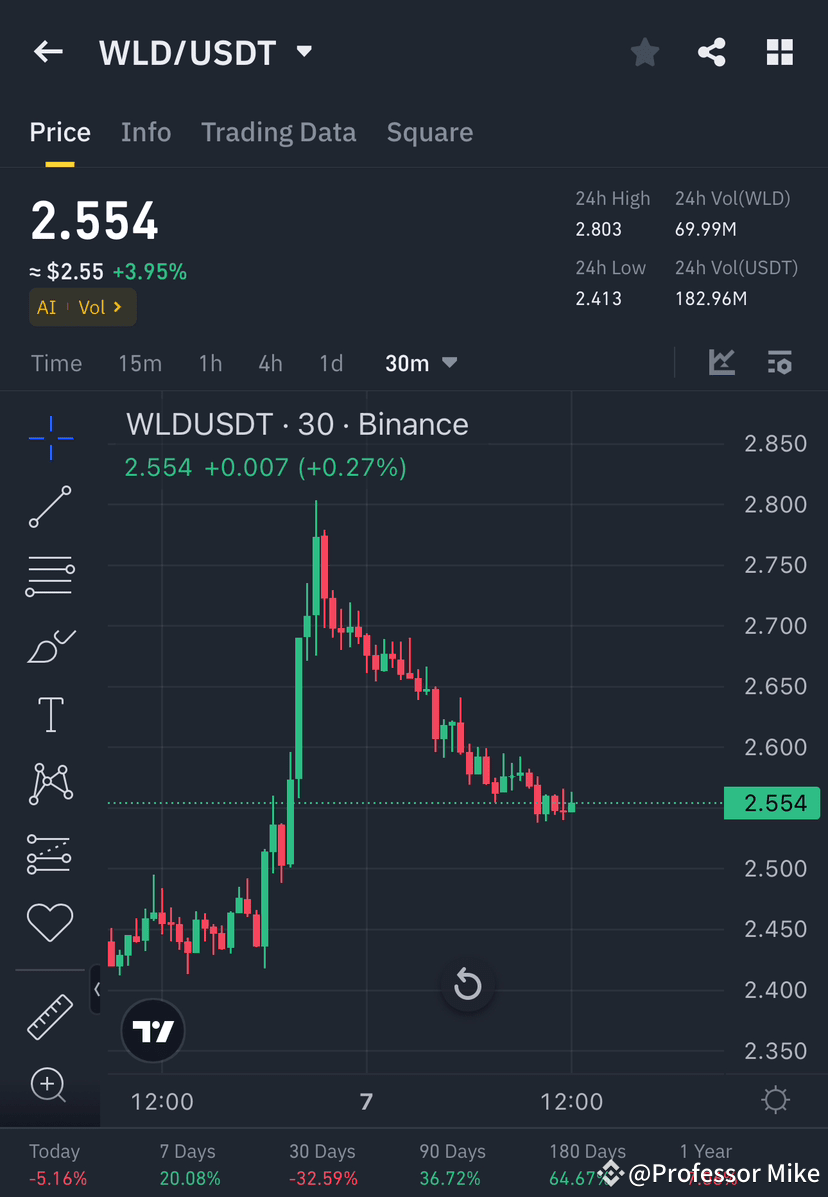Select the trend line drawing tool

pyautogui.click(x=50, y=507)
